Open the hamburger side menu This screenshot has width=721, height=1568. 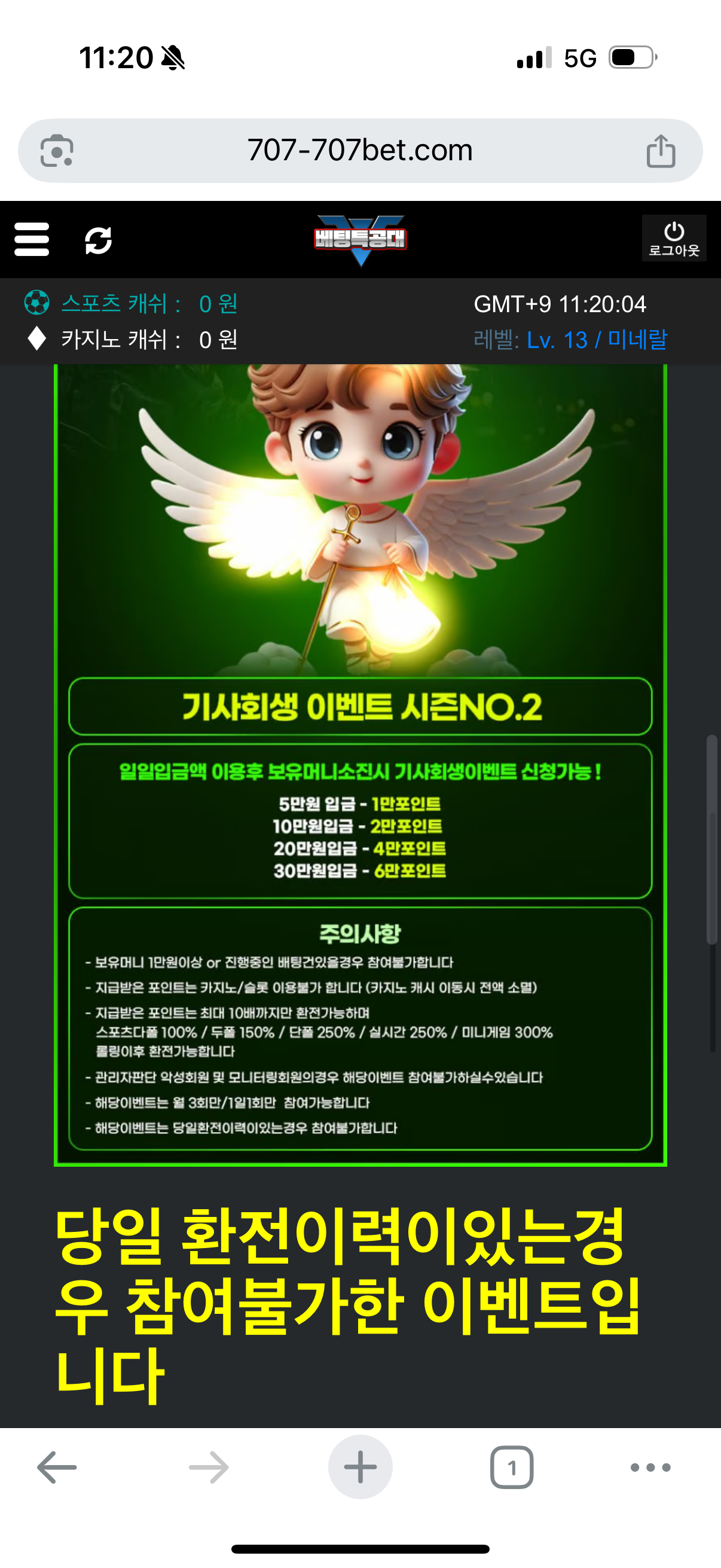click(x=32, y=239)
